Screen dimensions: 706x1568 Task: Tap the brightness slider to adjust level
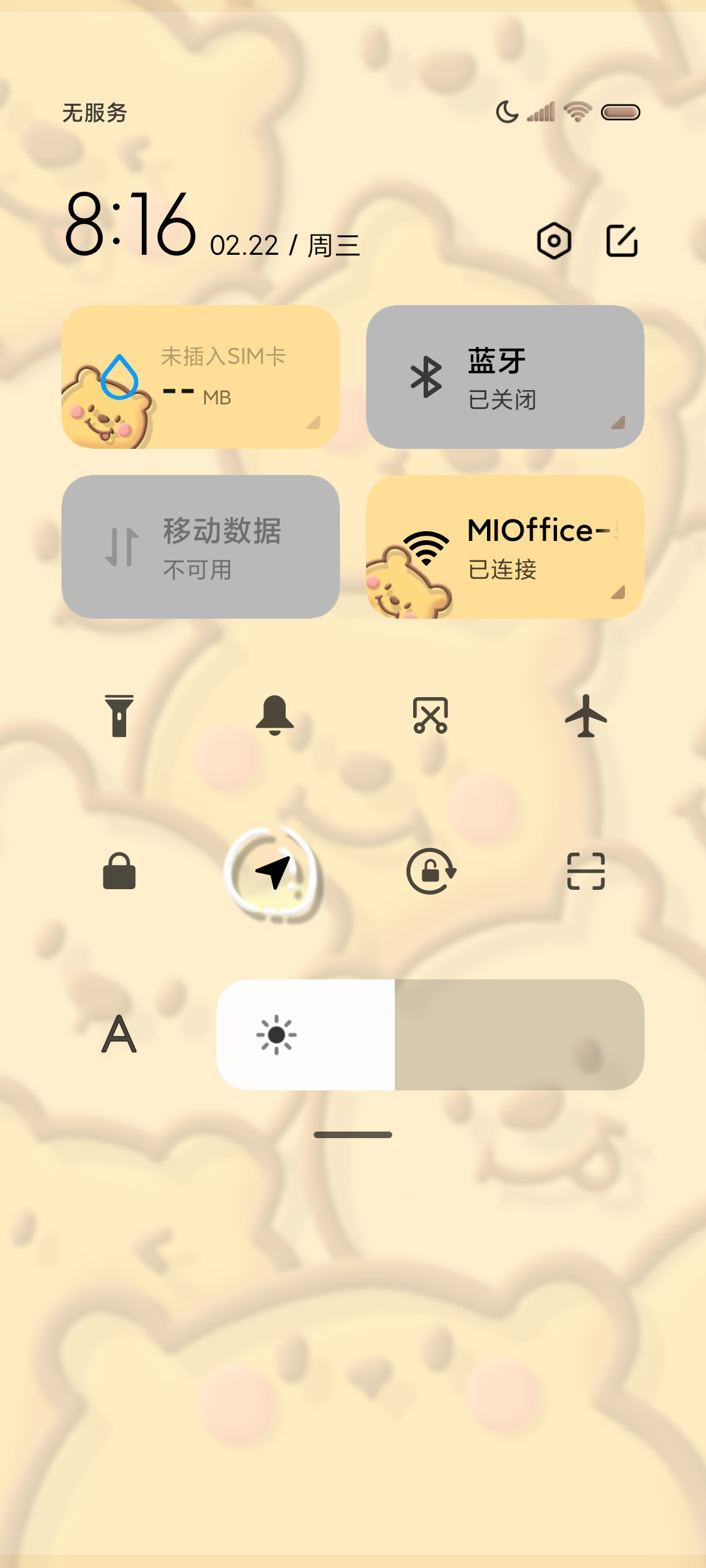(x=430, y=1034)
